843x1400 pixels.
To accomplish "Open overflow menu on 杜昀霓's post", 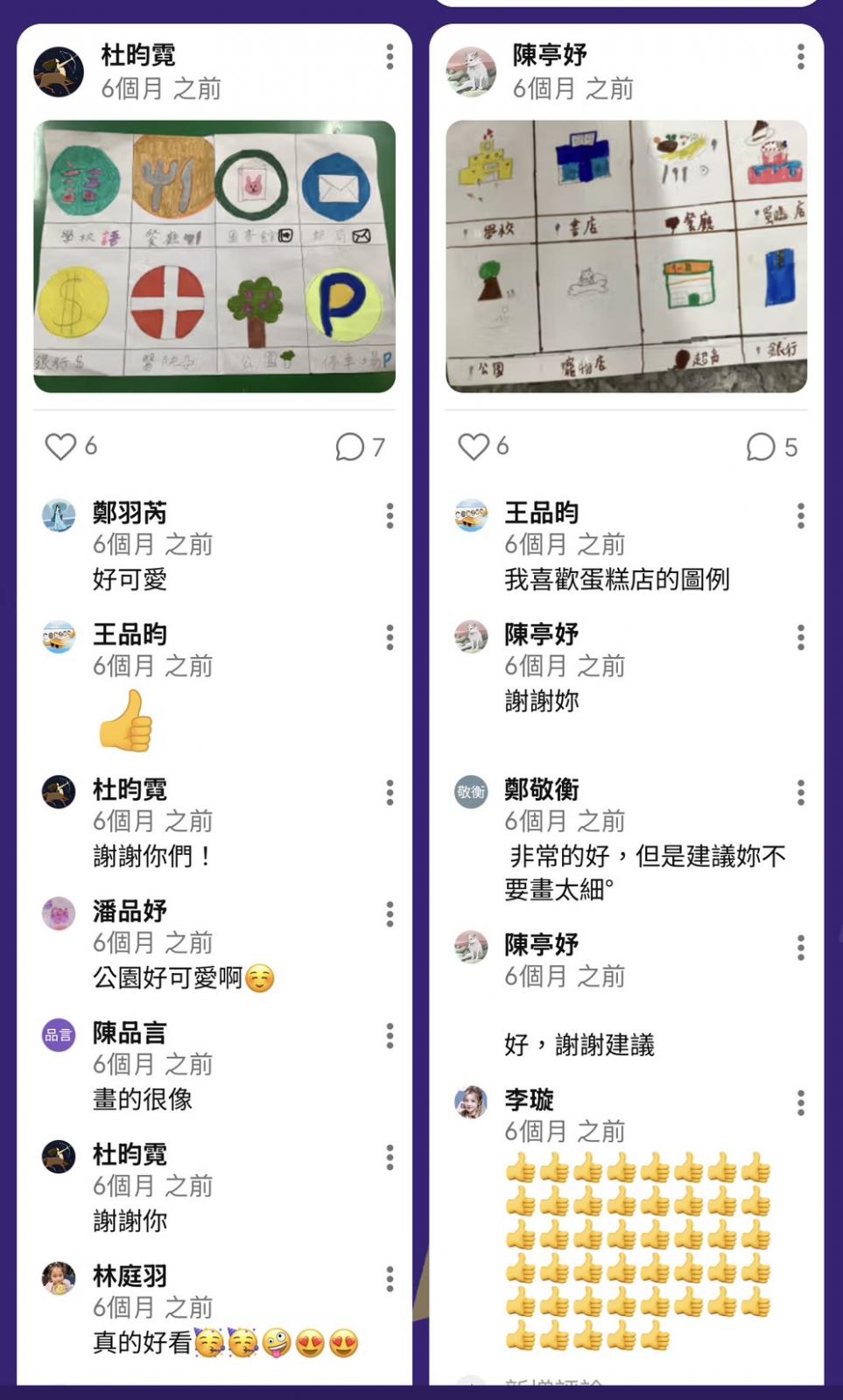I will (x=390, y=57).
